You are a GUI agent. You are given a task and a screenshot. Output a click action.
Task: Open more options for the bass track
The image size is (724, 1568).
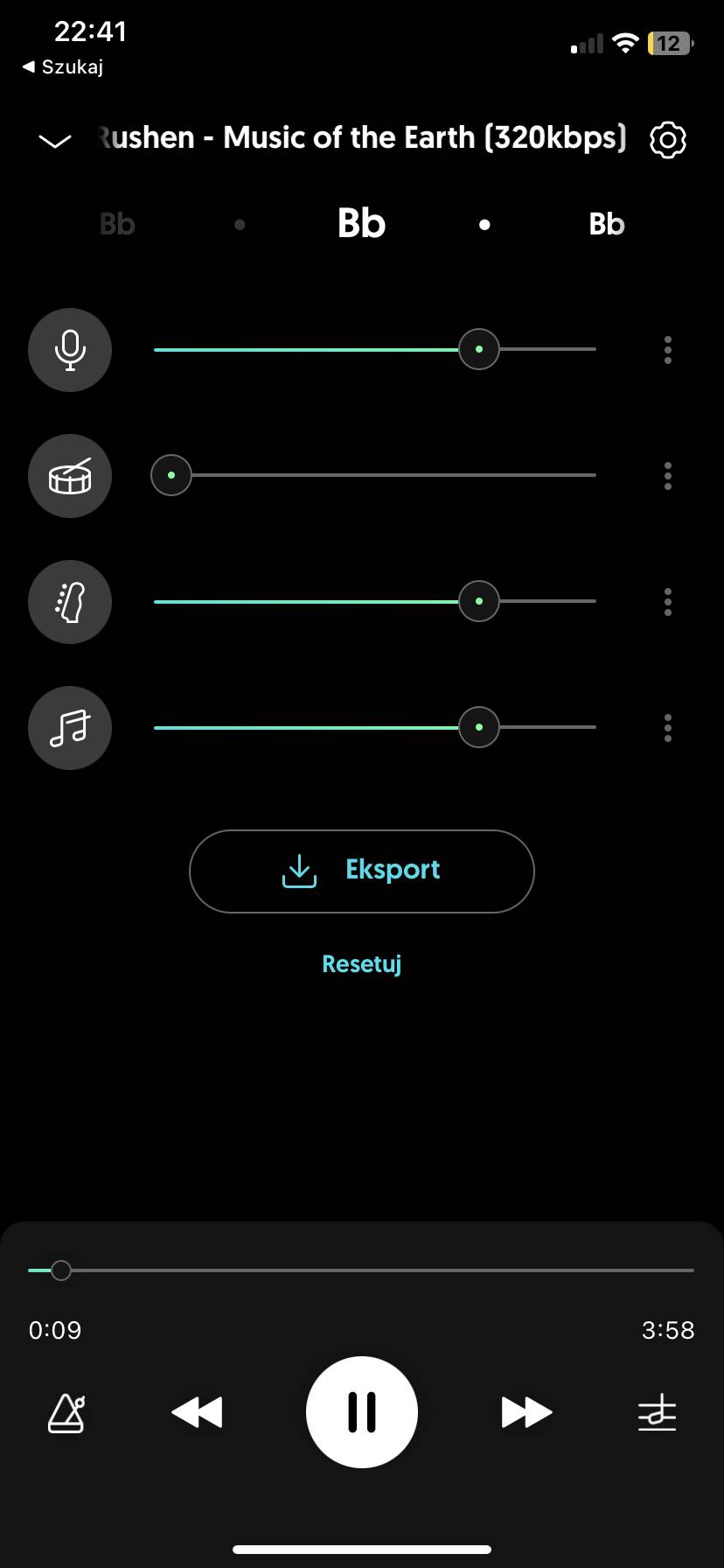coord(668,602)
